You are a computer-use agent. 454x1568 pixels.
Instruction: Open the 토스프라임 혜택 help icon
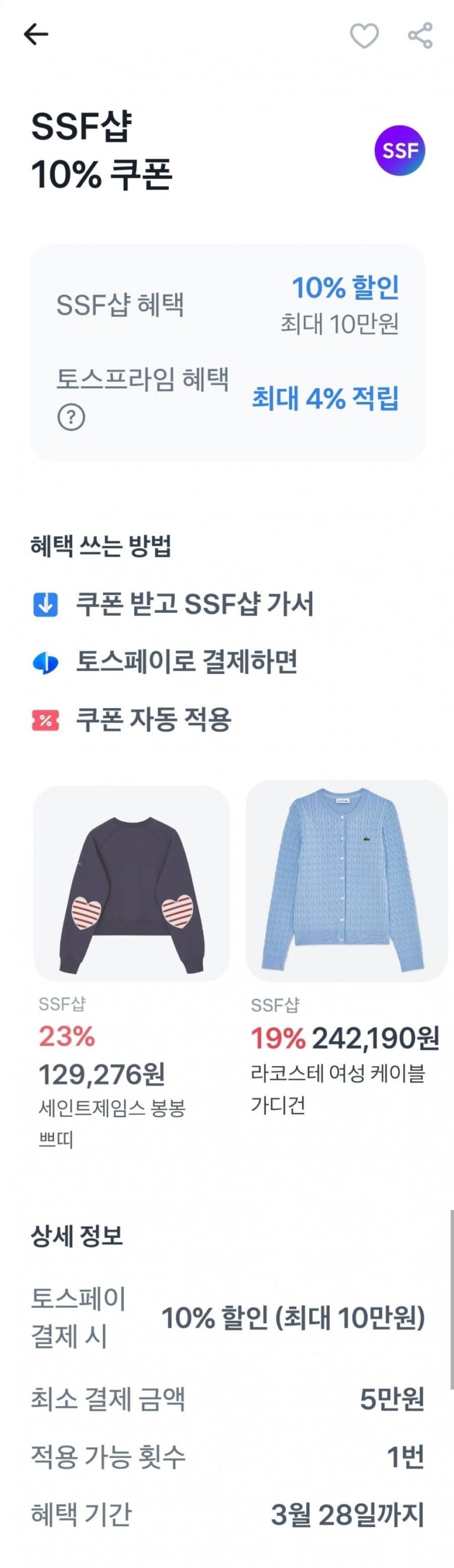pos(71,418)
